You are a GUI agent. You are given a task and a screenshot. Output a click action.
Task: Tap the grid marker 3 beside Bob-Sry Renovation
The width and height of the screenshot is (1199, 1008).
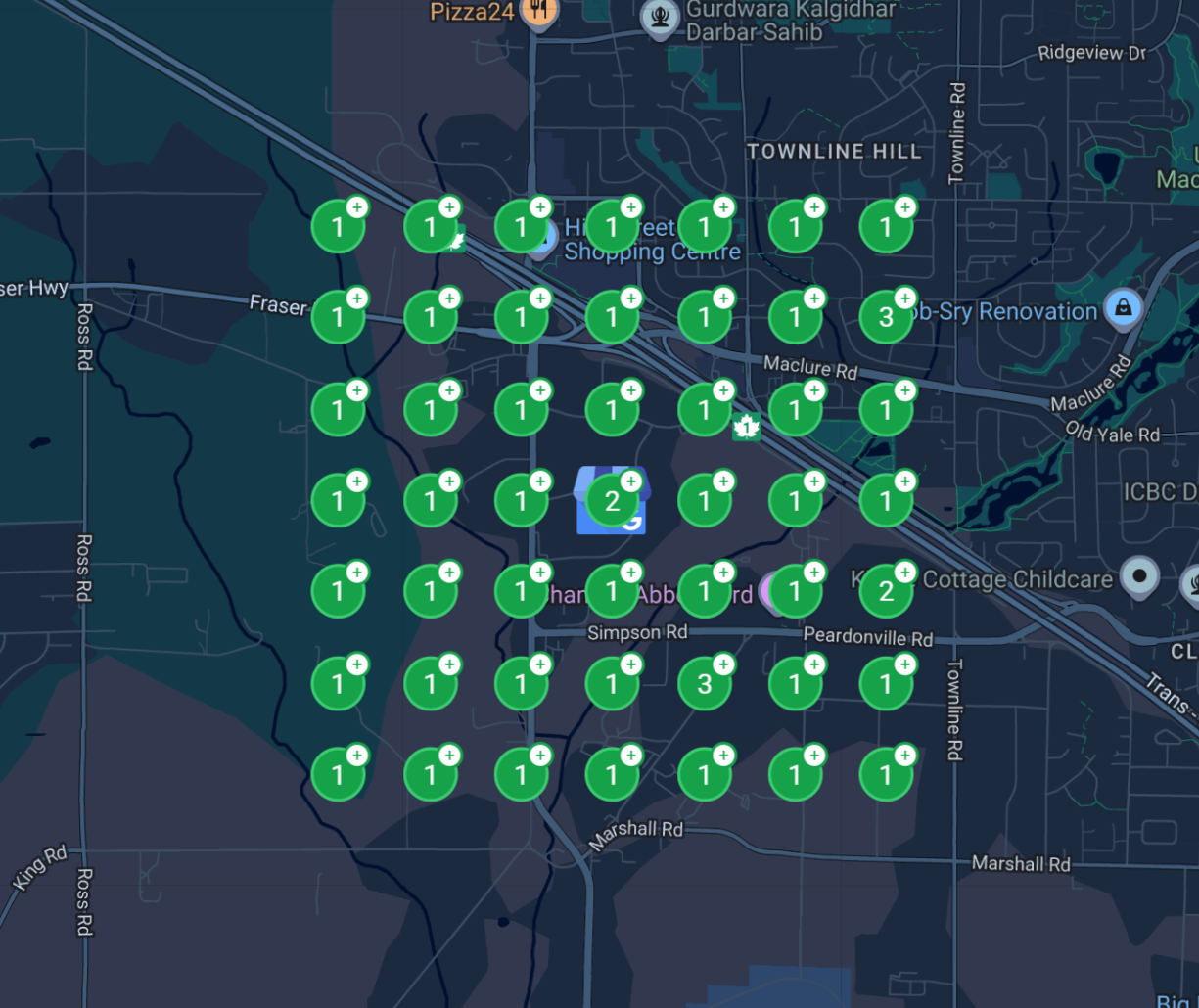[x=885, y=317]
